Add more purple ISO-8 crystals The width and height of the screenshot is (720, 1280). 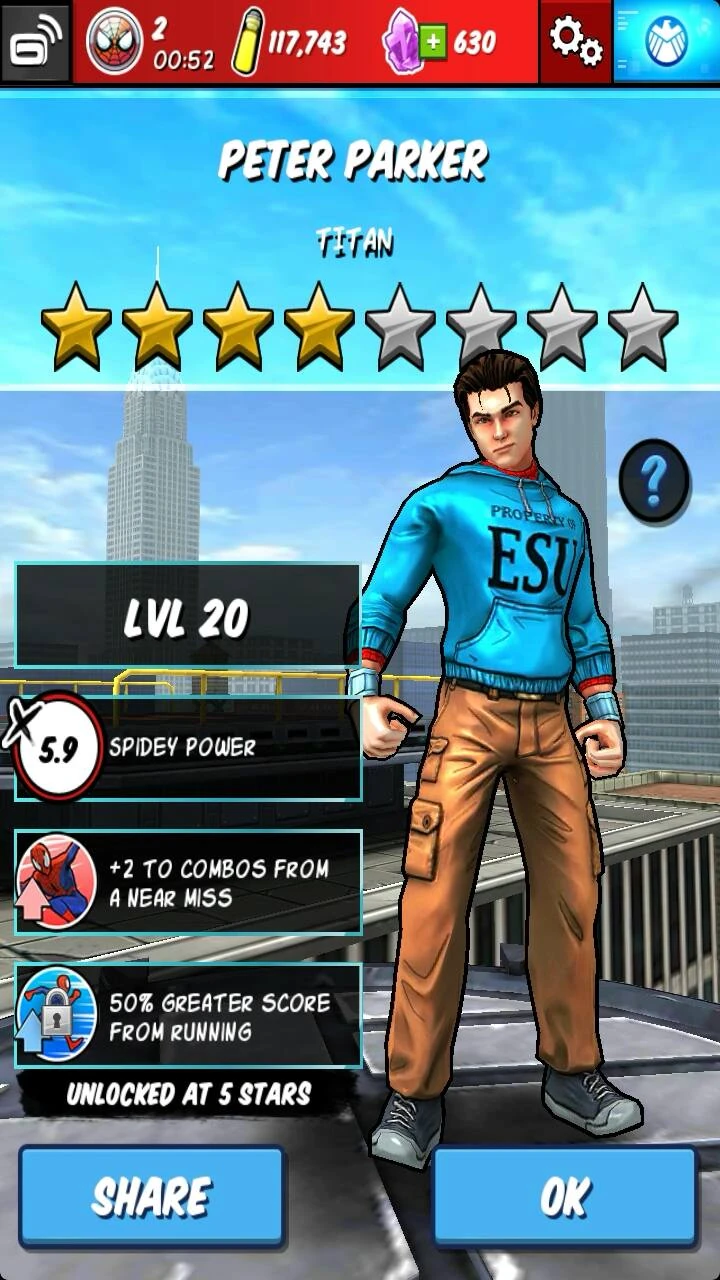pos(433,43)
